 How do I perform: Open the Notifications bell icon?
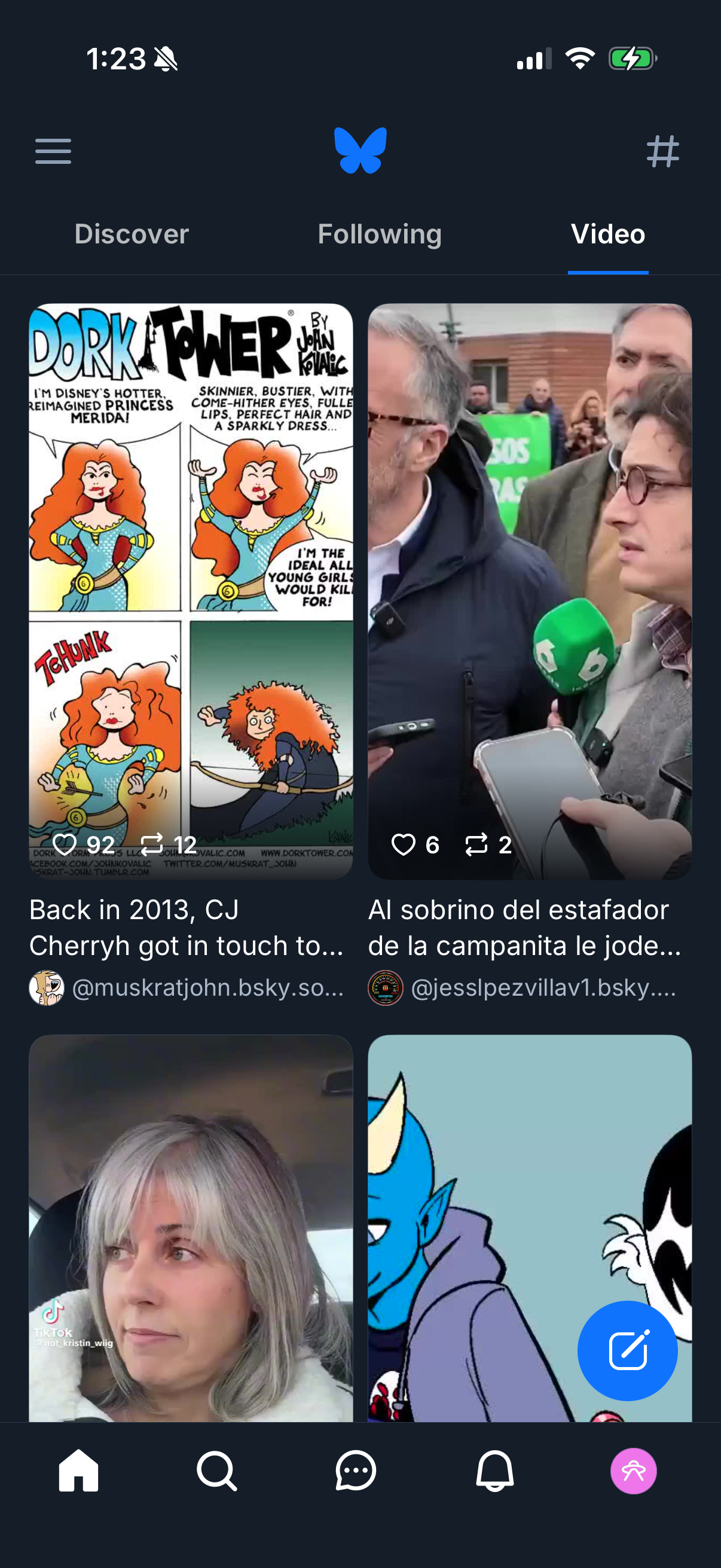[494, 1471]
